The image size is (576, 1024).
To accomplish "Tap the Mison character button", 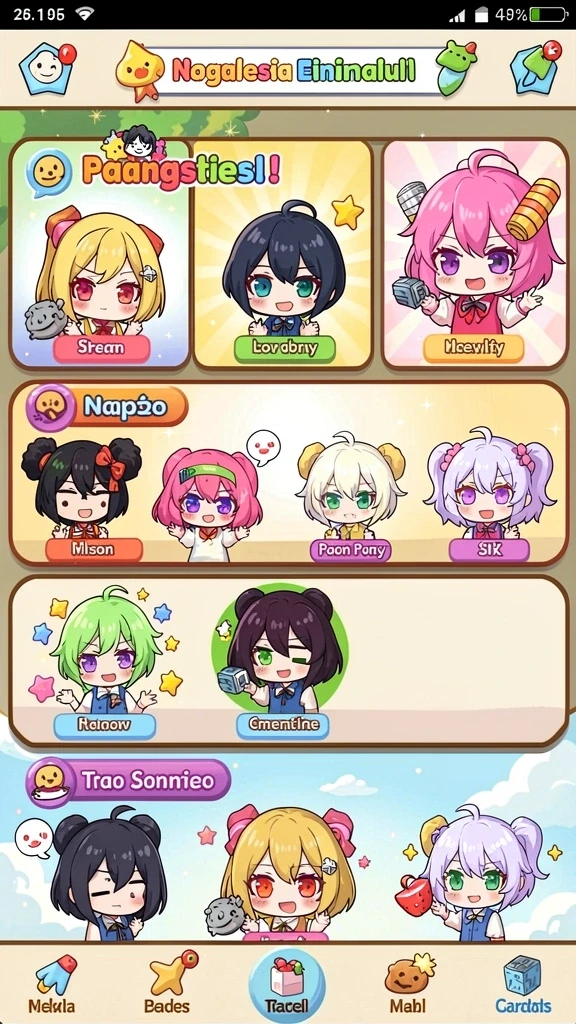I will point(94,550).
